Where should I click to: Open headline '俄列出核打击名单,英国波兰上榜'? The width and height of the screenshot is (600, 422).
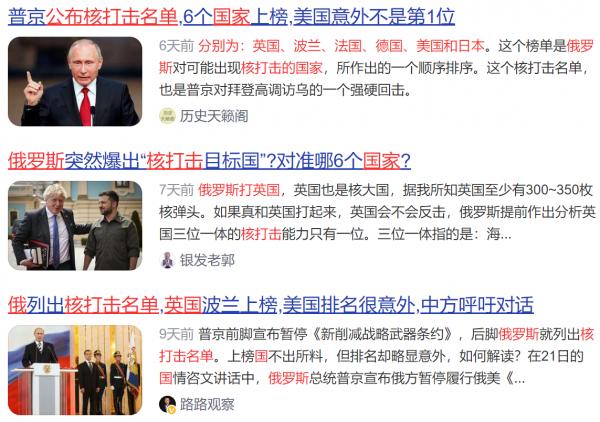point(270,304)
